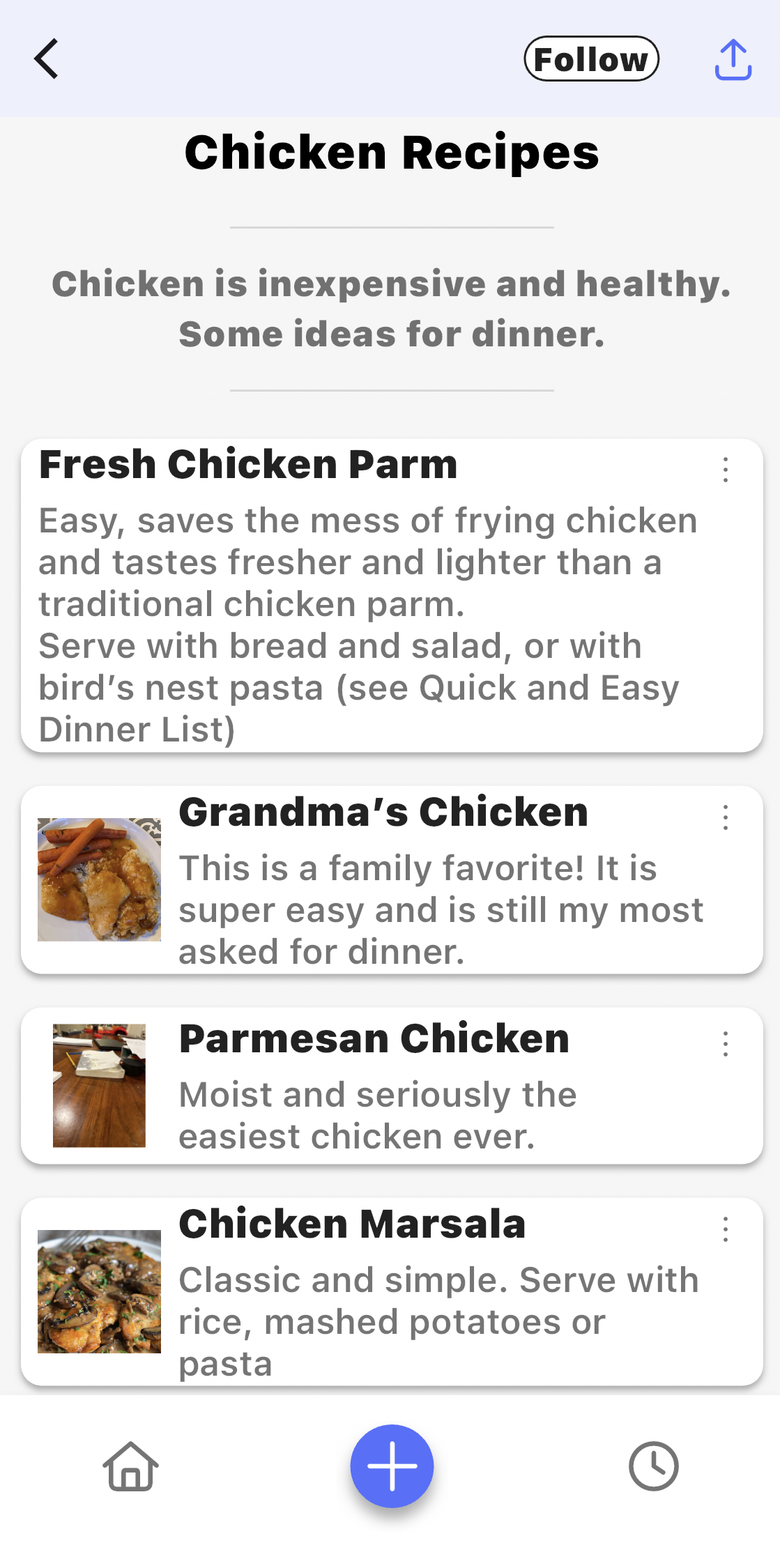This screenshot has height=1568, width=780.
Task: Open more options for Grandma's Chicken
Action: pyautogui.click(x=726, y=817)
